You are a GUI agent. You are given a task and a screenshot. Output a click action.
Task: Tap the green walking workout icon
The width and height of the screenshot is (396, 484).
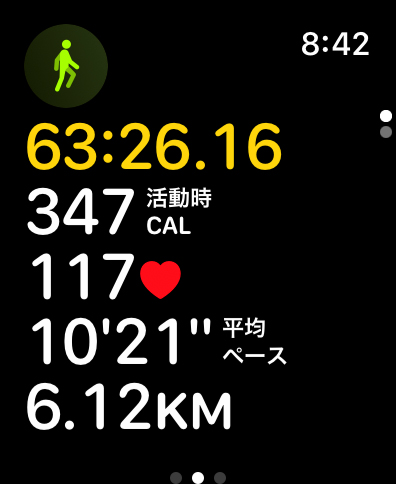pos(66,66)
